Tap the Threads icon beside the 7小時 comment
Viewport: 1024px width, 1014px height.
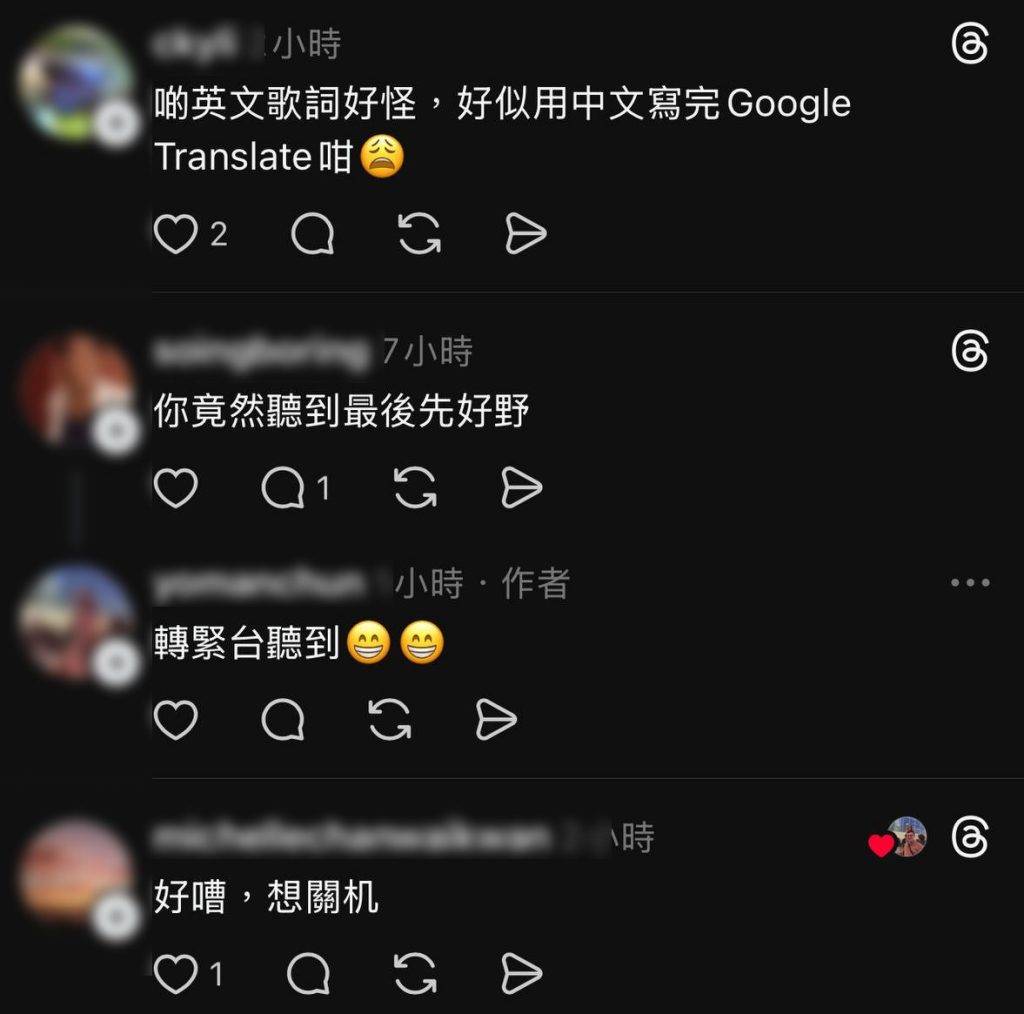tap(970, 351)
